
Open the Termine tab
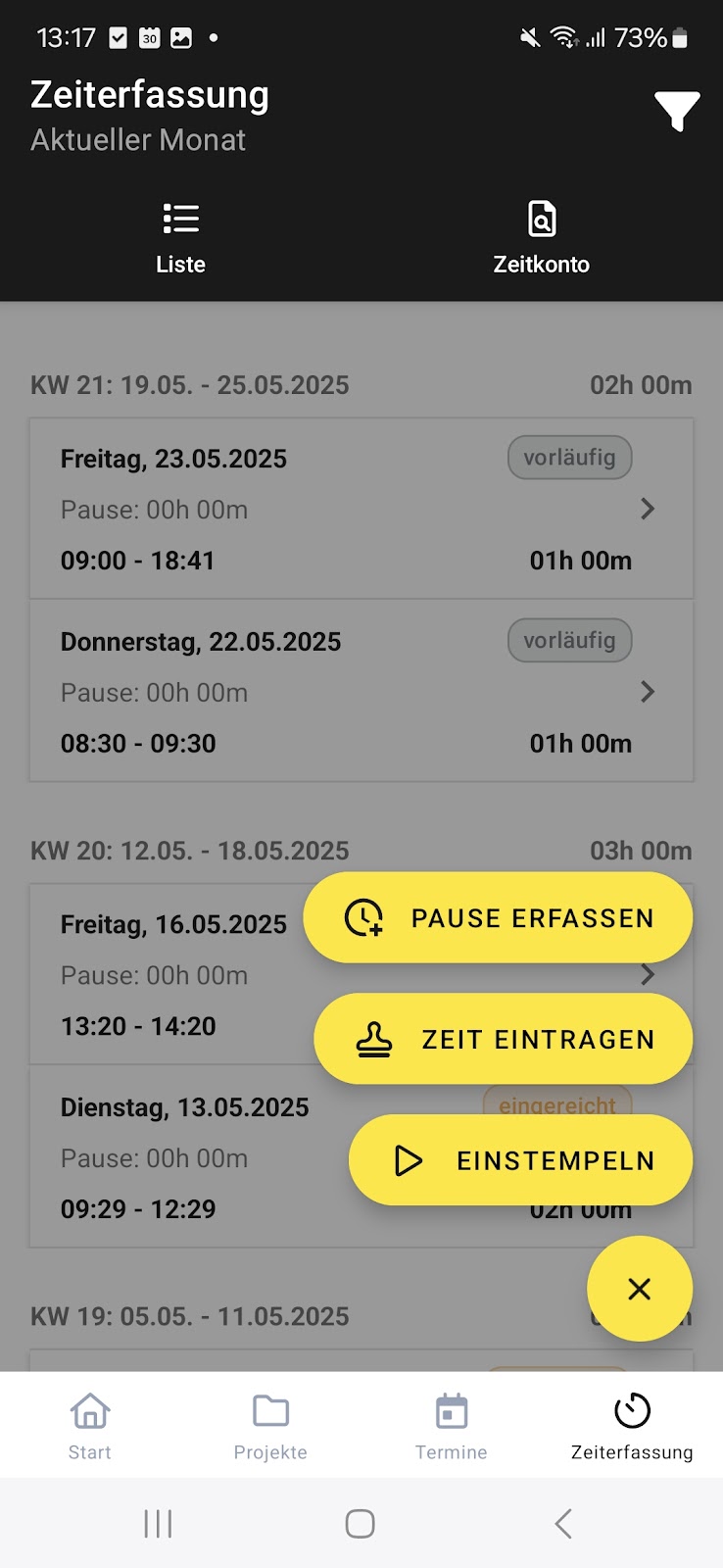pos(452,1426)
